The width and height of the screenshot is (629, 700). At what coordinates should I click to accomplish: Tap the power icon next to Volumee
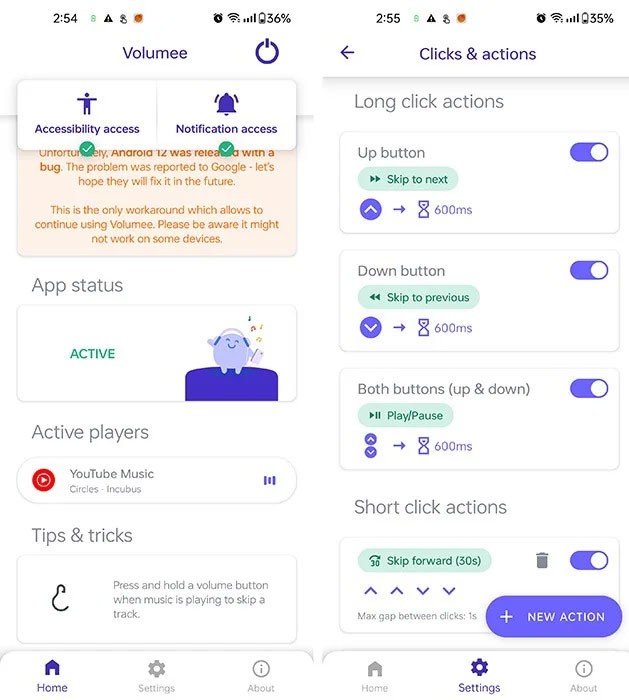(267, 52)
